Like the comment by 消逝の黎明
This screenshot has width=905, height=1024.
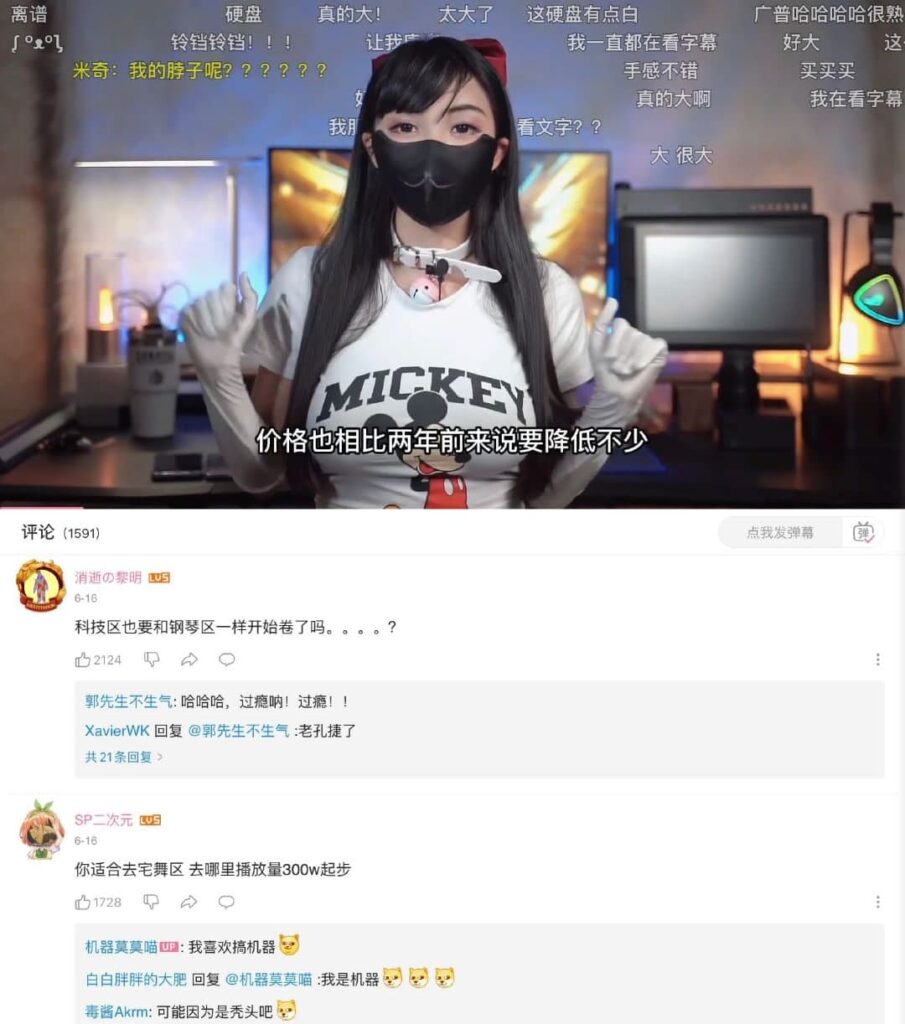(83, 660)
